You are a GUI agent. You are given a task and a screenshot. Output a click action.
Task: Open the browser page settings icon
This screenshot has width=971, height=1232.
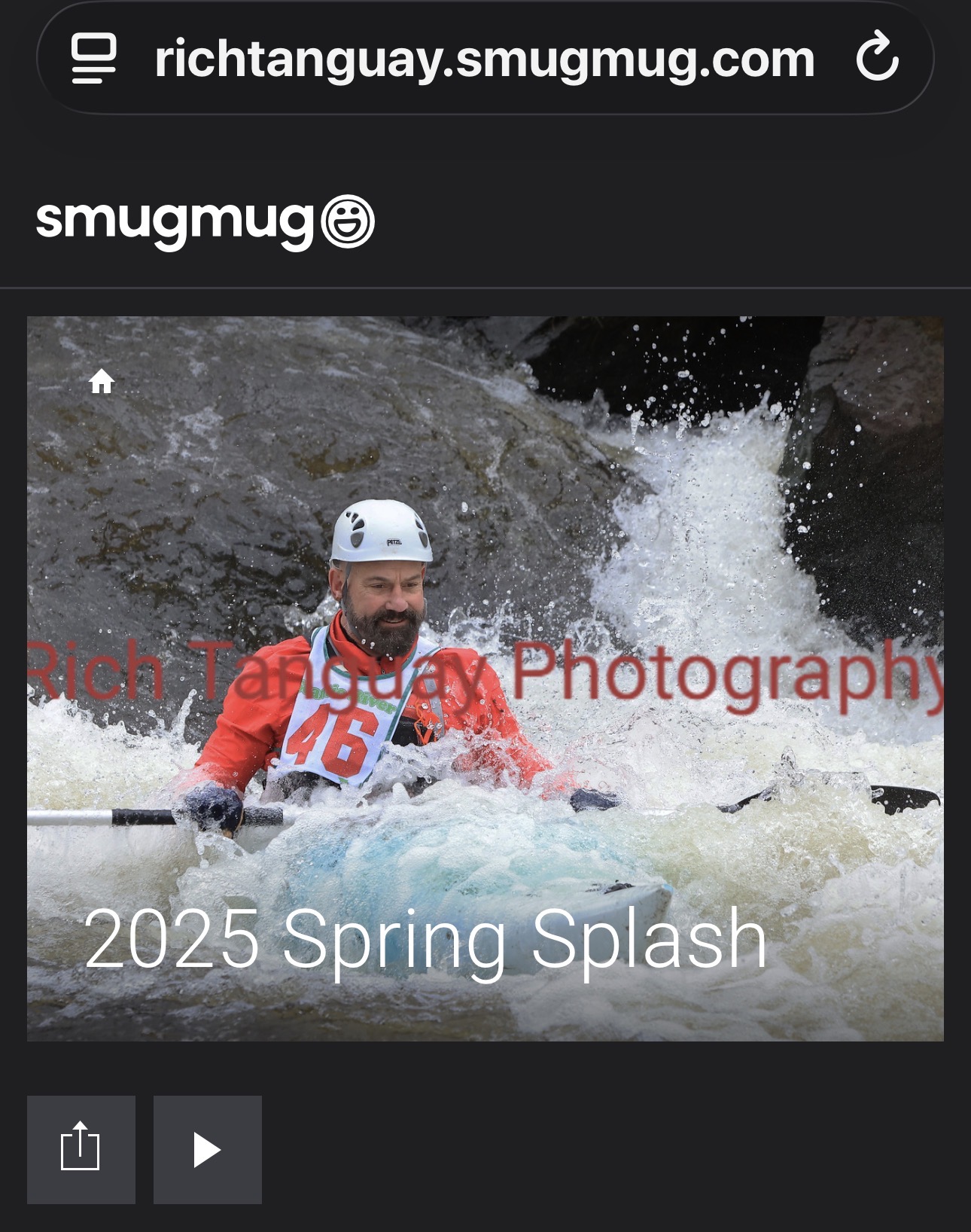click(x=94, y=58)
